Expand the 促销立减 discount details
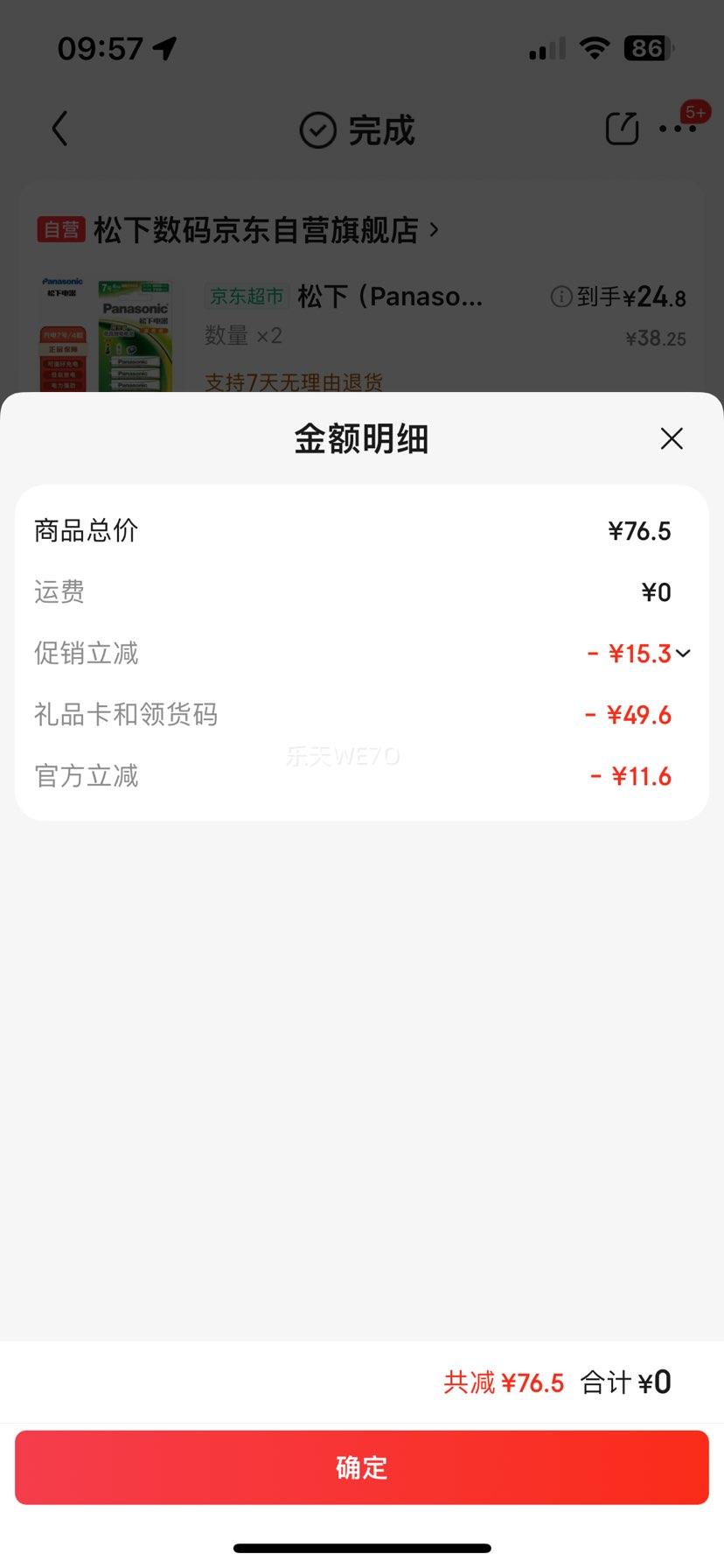 tap(683, 654)
